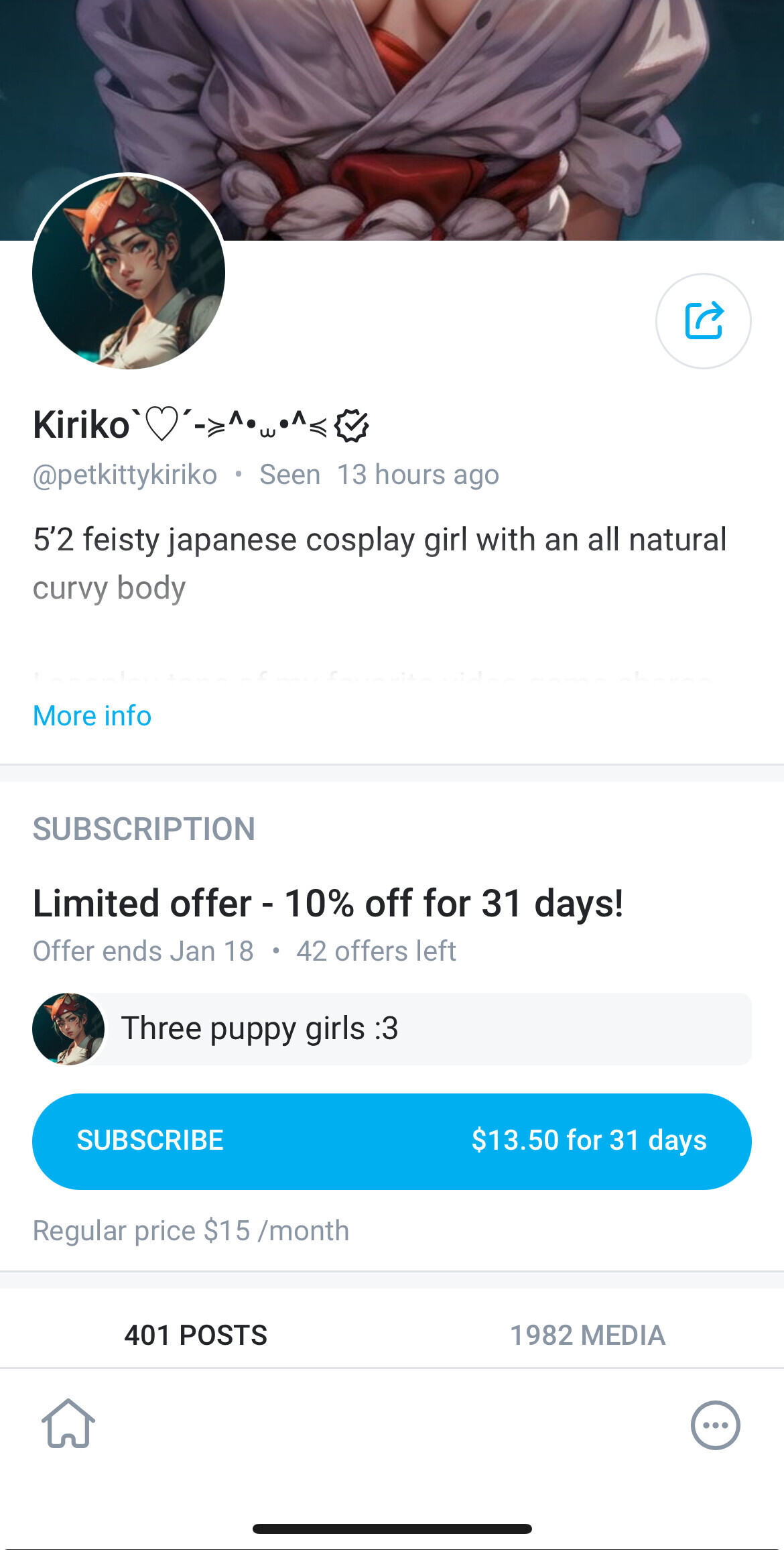Subscribe for $13.50 for 31 days
This screenshot has width=784, height=1550.
click(x=391, y=1141)
